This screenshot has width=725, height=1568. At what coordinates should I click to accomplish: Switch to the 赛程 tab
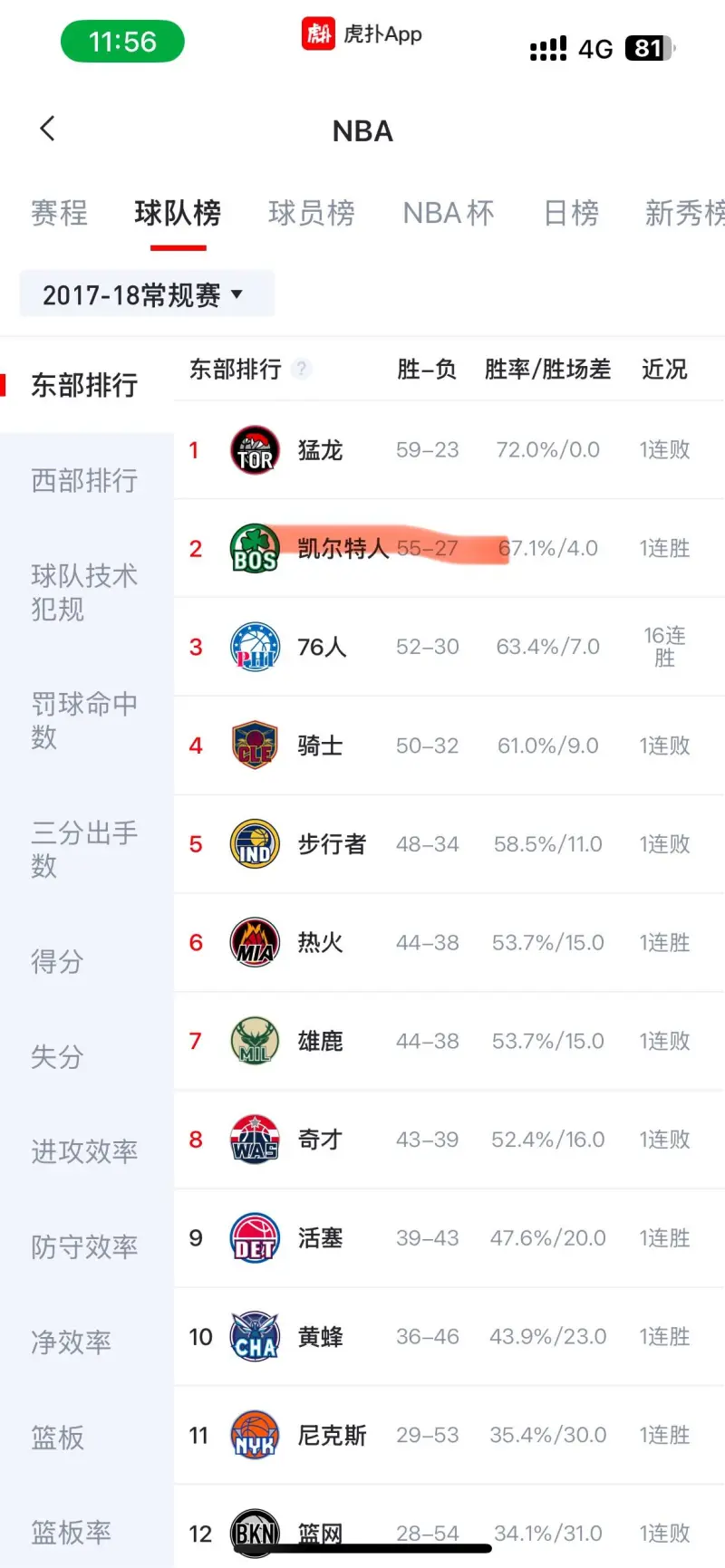pyautogui.click(x=60, y=213)
